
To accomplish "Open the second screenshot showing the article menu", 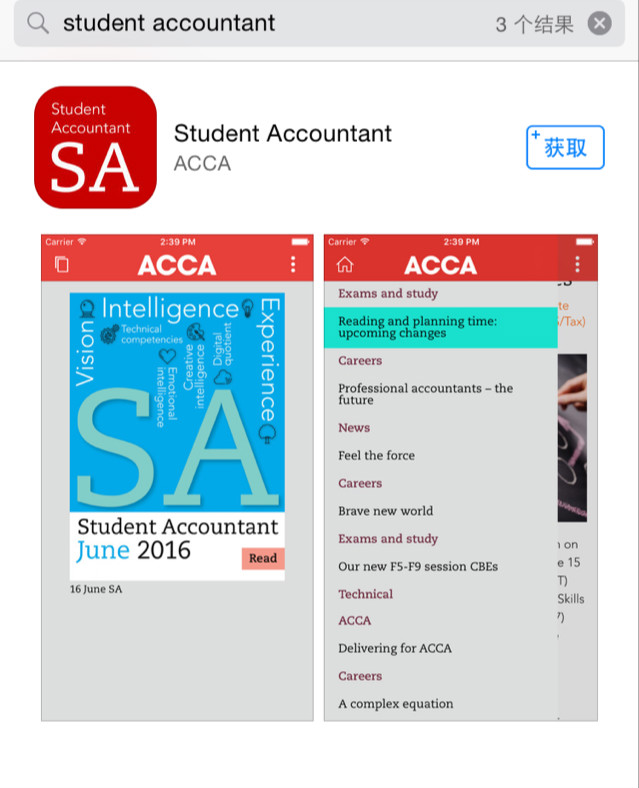I will click(x=460, y=477).
